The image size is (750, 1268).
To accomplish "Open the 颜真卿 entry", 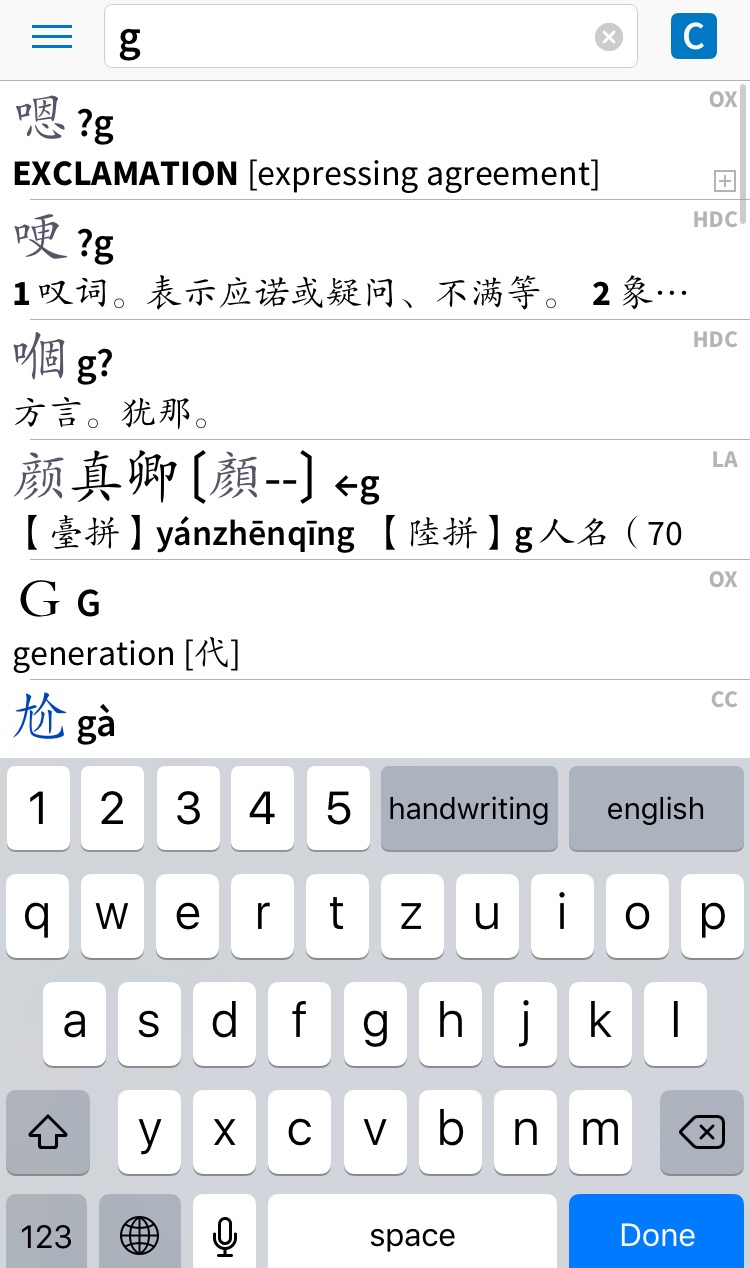I will tap(375, 500).
